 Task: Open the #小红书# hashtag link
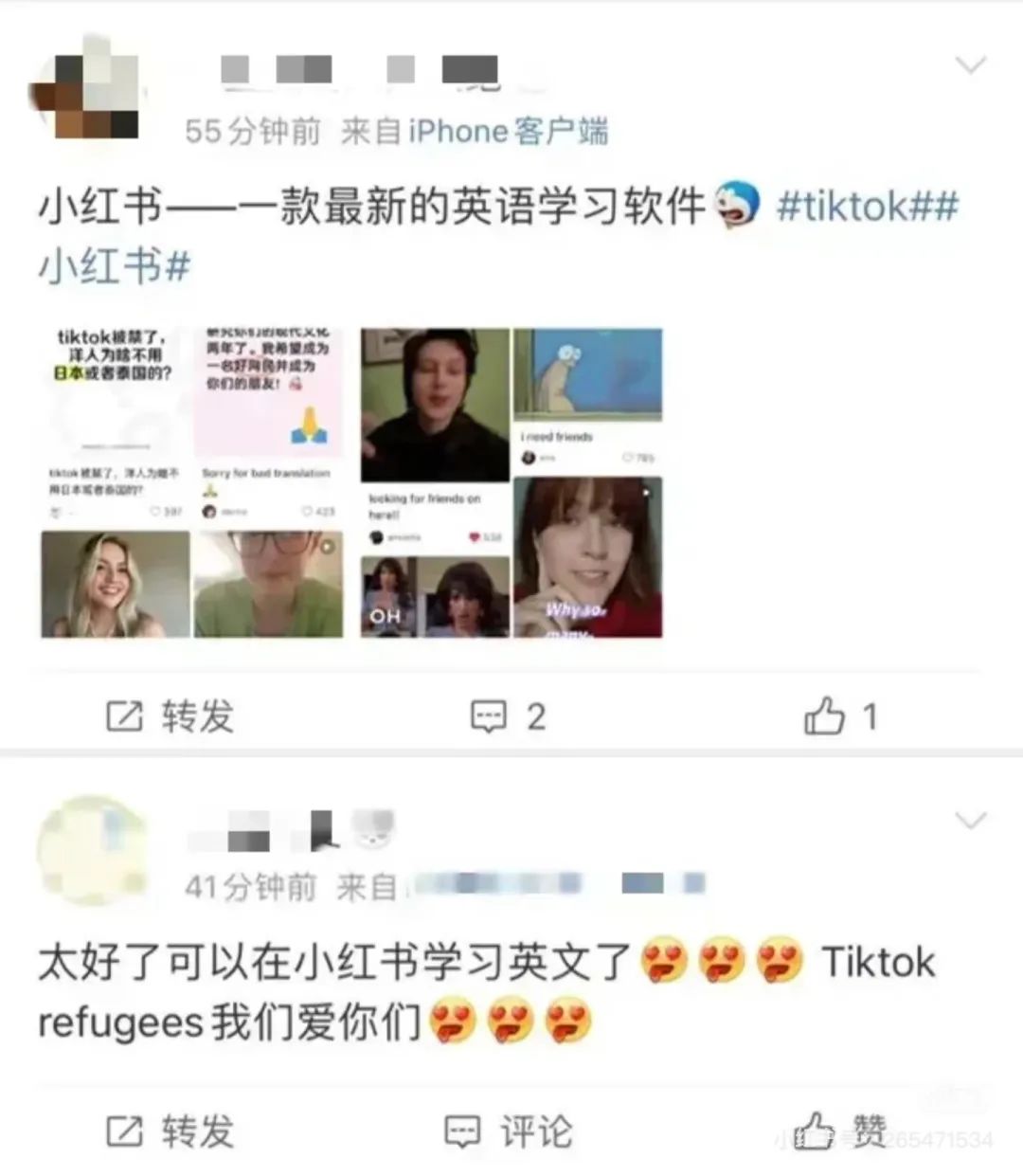click(114, 266)
